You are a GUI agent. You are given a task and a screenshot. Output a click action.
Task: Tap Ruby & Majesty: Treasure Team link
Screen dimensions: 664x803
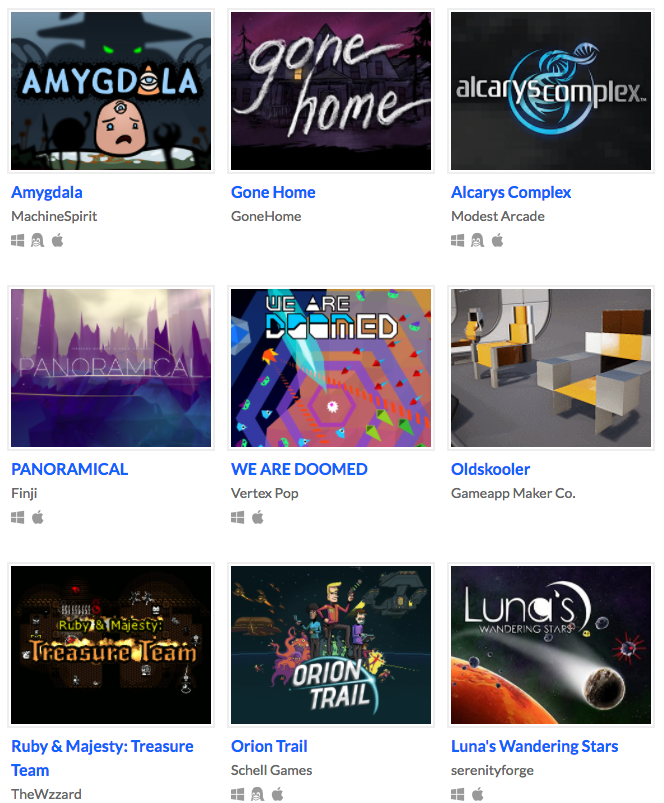[102, 746]
